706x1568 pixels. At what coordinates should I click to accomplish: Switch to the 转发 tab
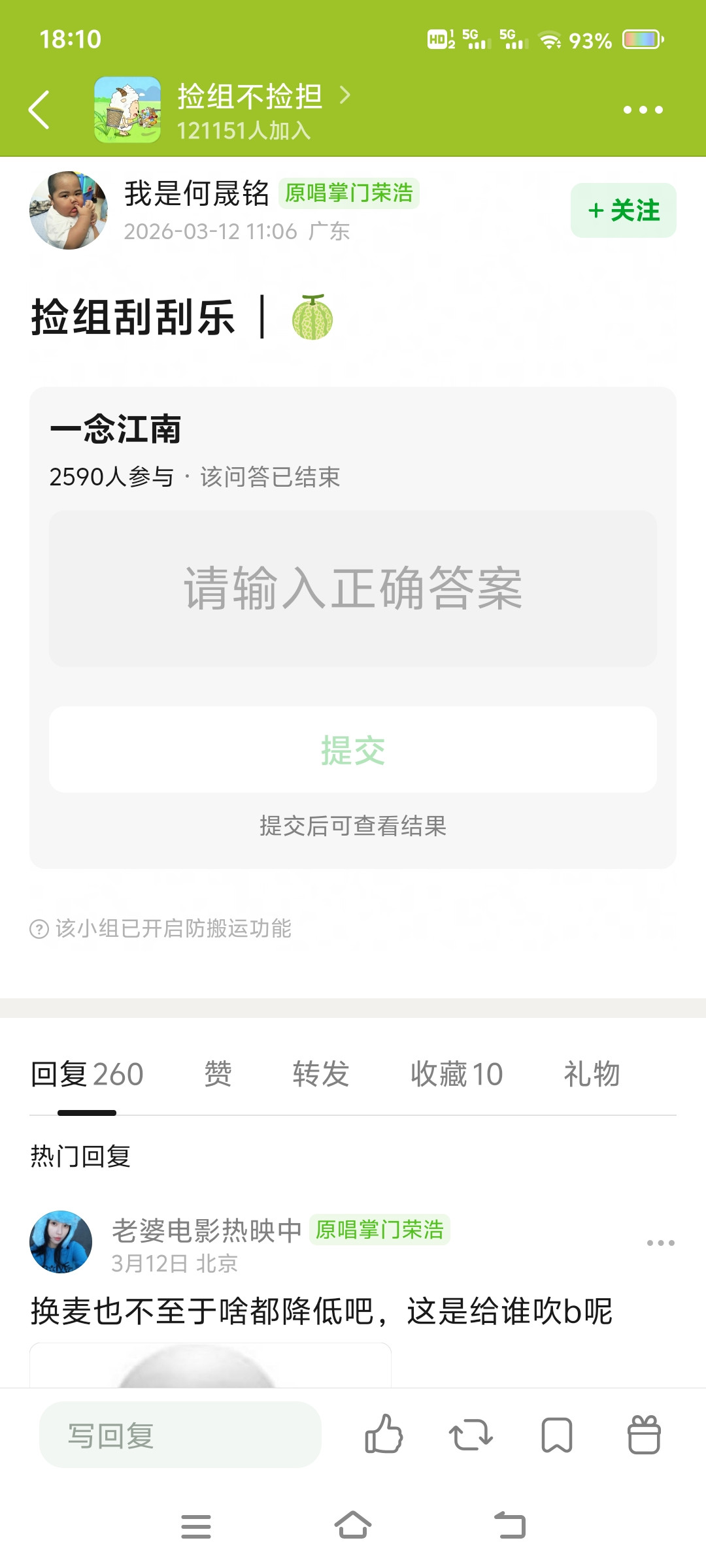(x=320, y=1075)
